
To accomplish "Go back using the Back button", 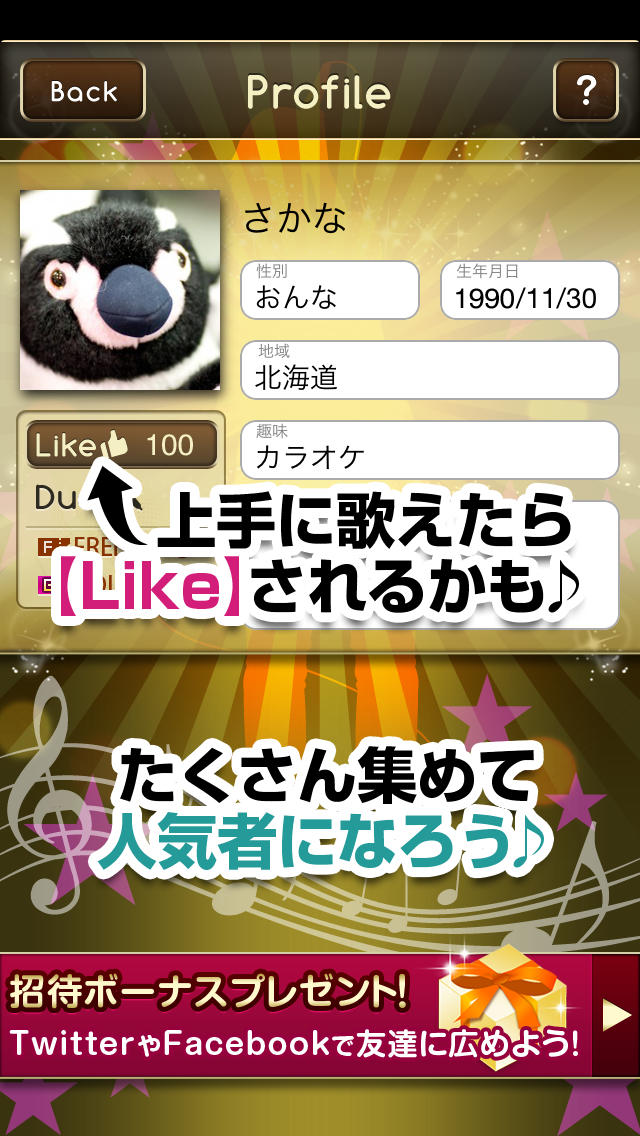I will (x=83, y=91).
